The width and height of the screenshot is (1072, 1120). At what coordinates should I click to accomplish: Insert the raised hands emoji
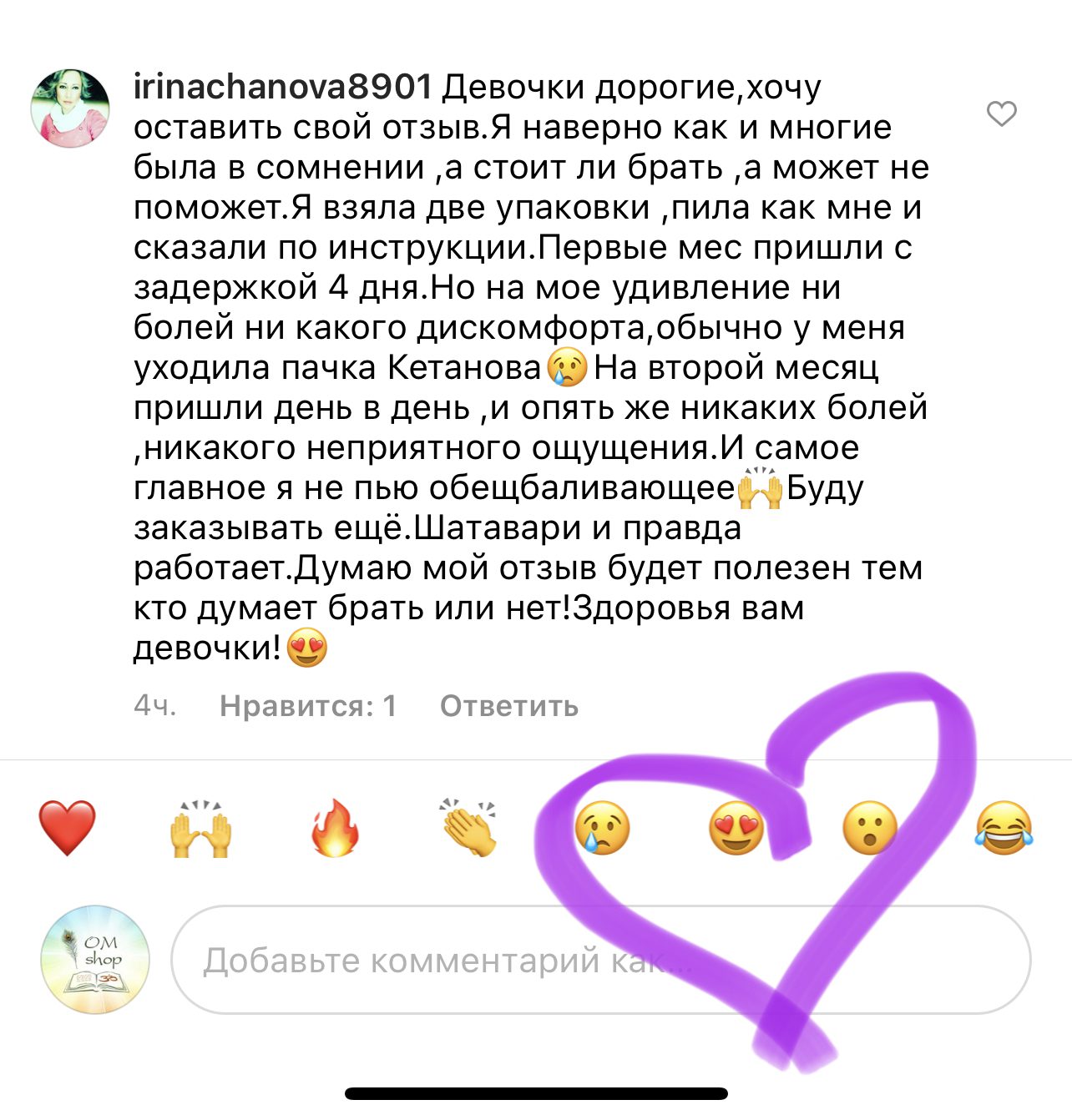point(201,827)
